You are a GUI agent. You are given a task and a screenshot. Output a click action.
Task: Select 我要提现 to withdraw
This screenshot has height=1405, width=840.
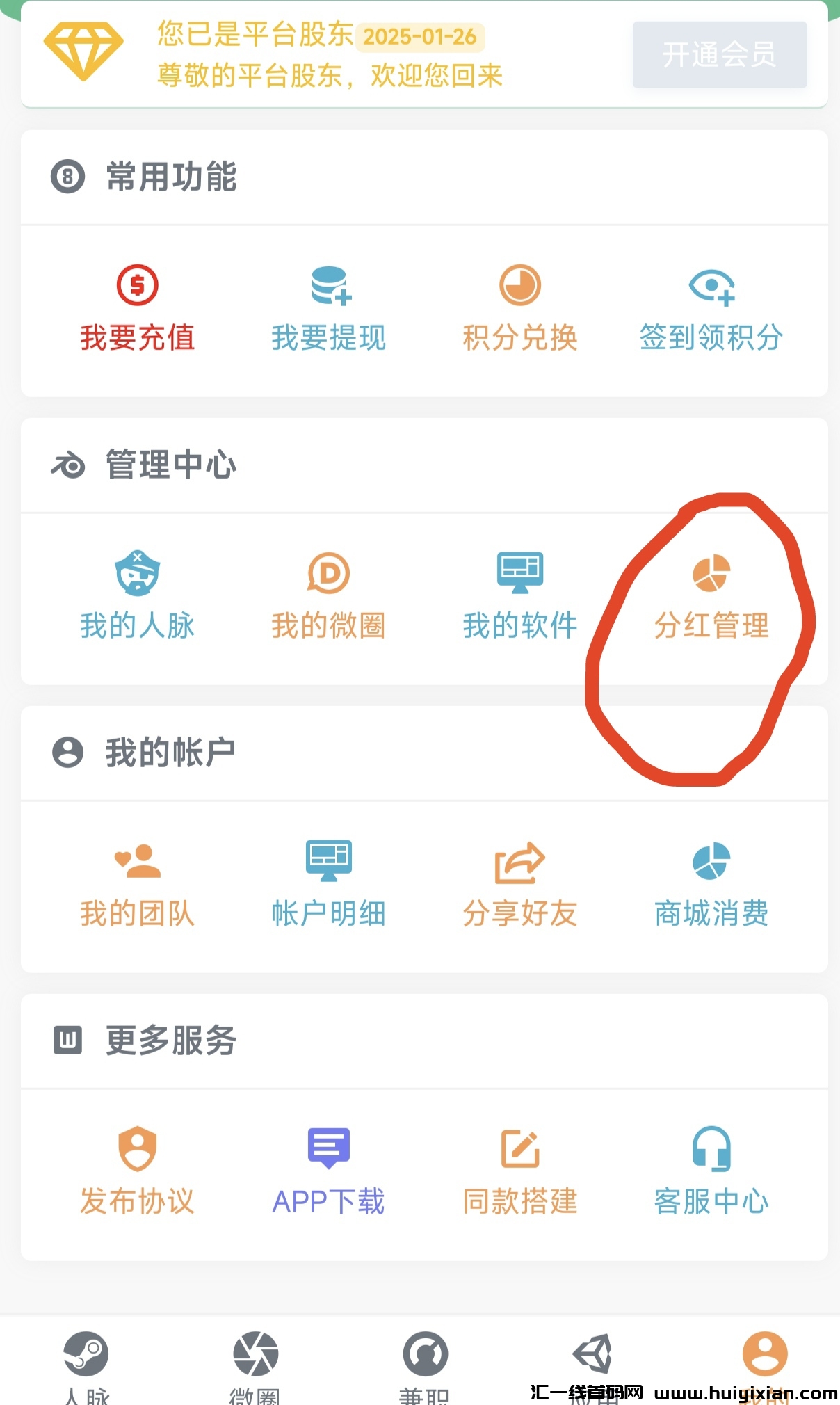pyautogui.click(x=329, y=308)
